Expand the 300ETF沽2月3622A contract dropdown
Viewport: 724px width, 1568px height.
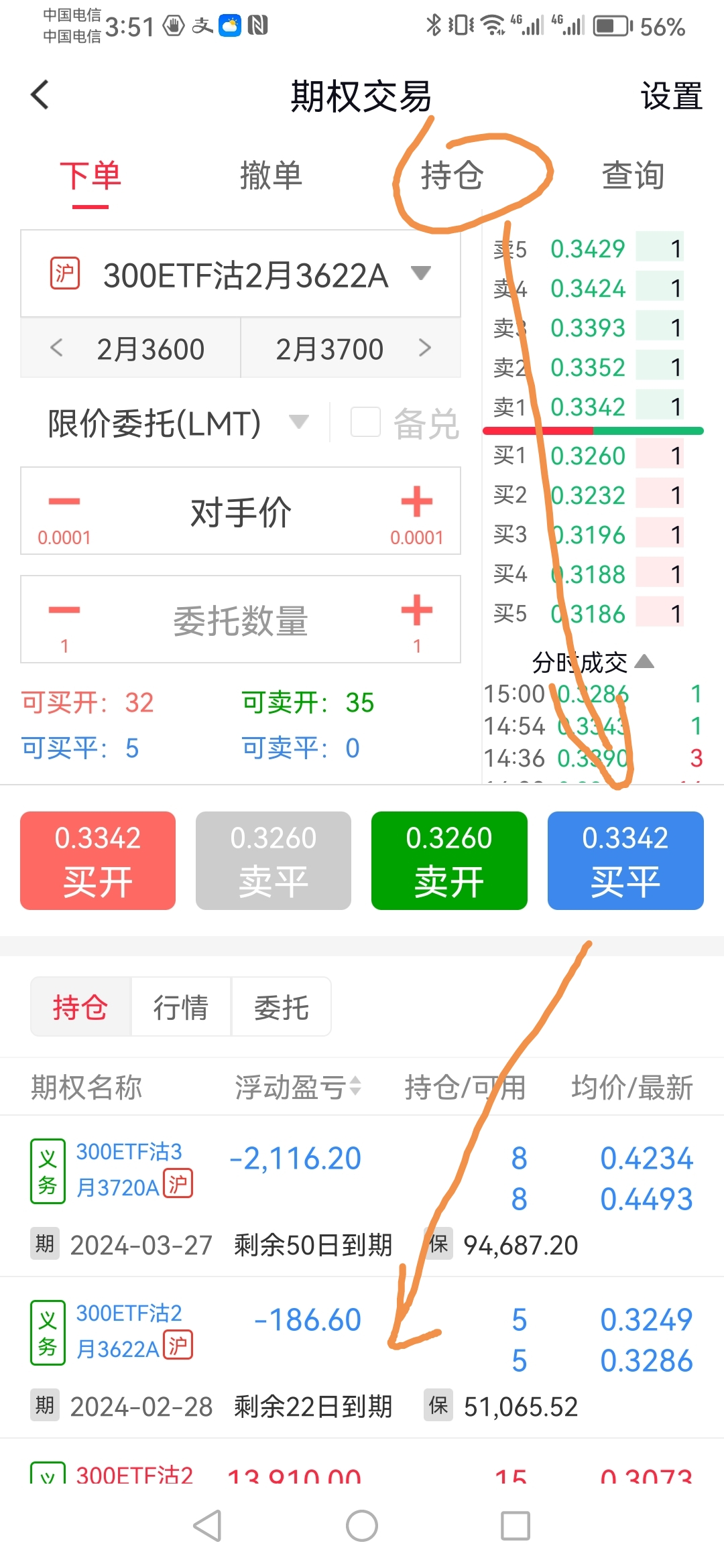420,273
